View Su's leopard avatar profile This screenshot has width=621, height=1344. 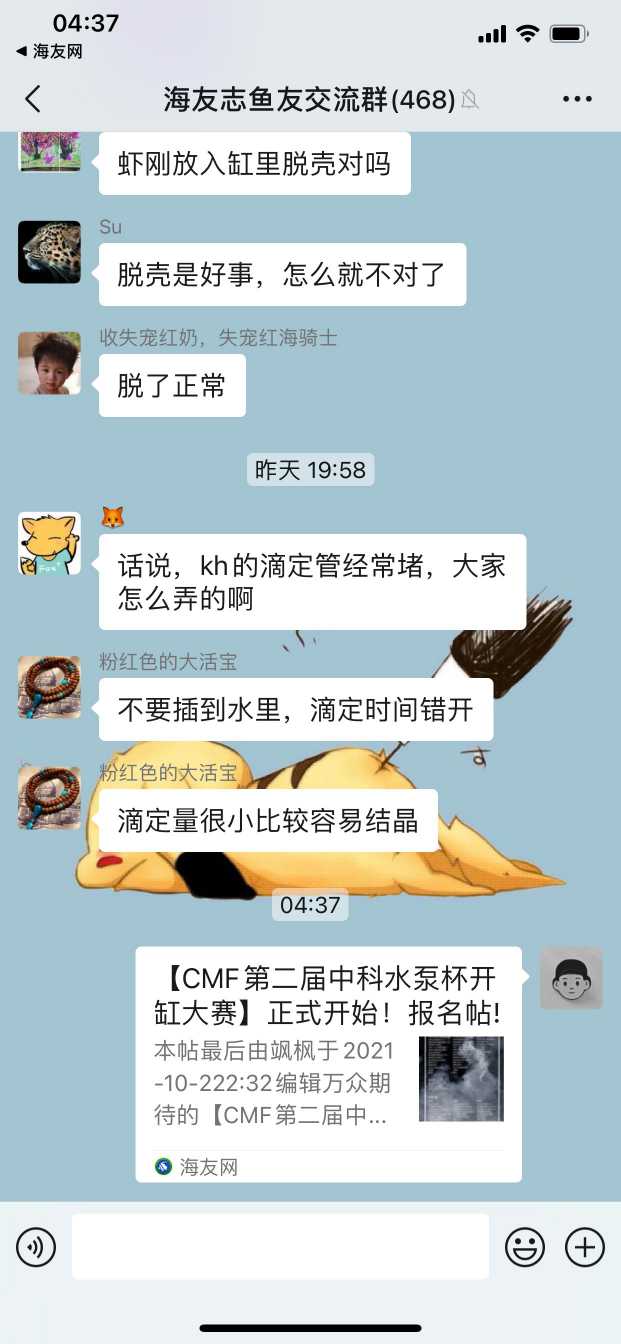(x=49, y=252)
